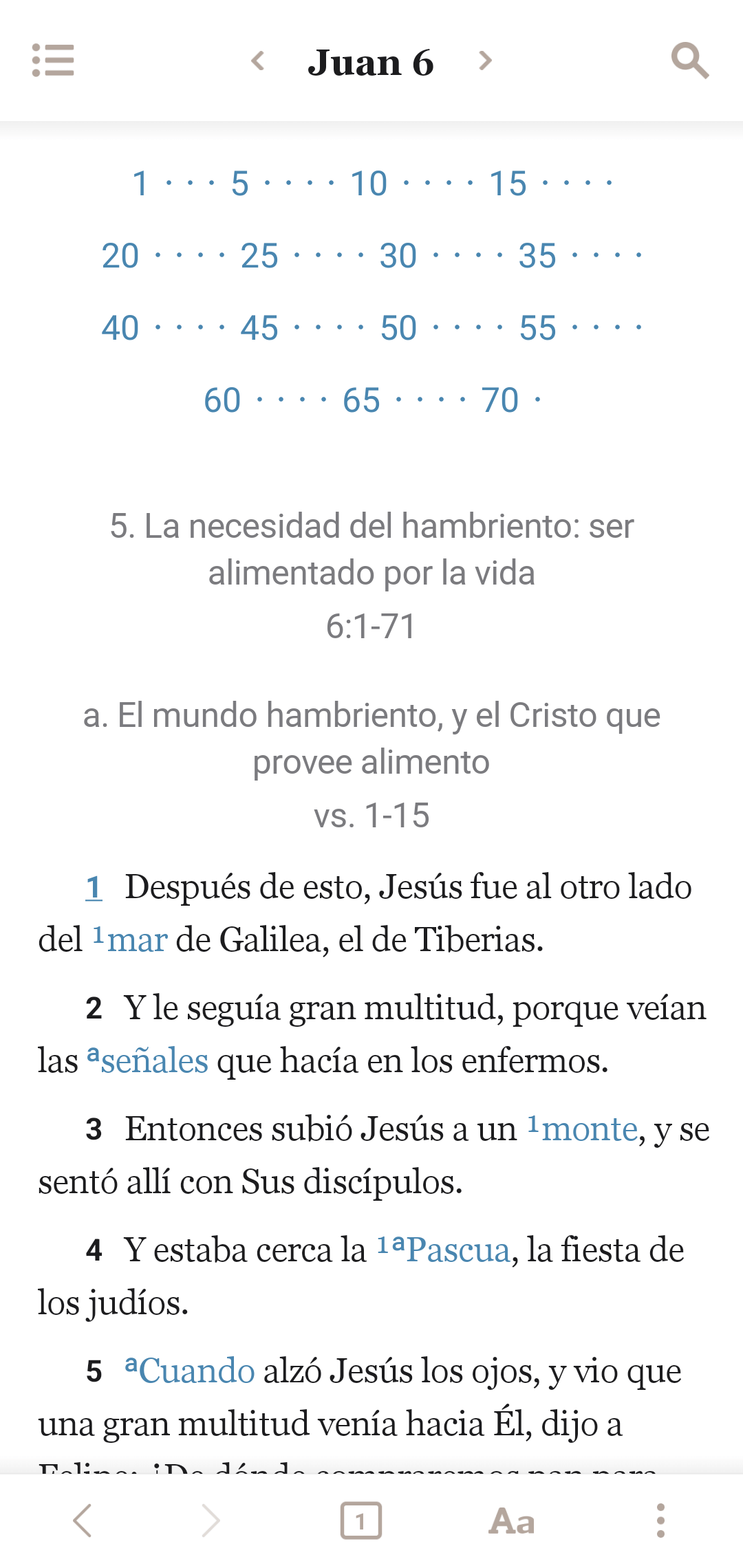Jump to verse 25

click(x=259, y=256)
